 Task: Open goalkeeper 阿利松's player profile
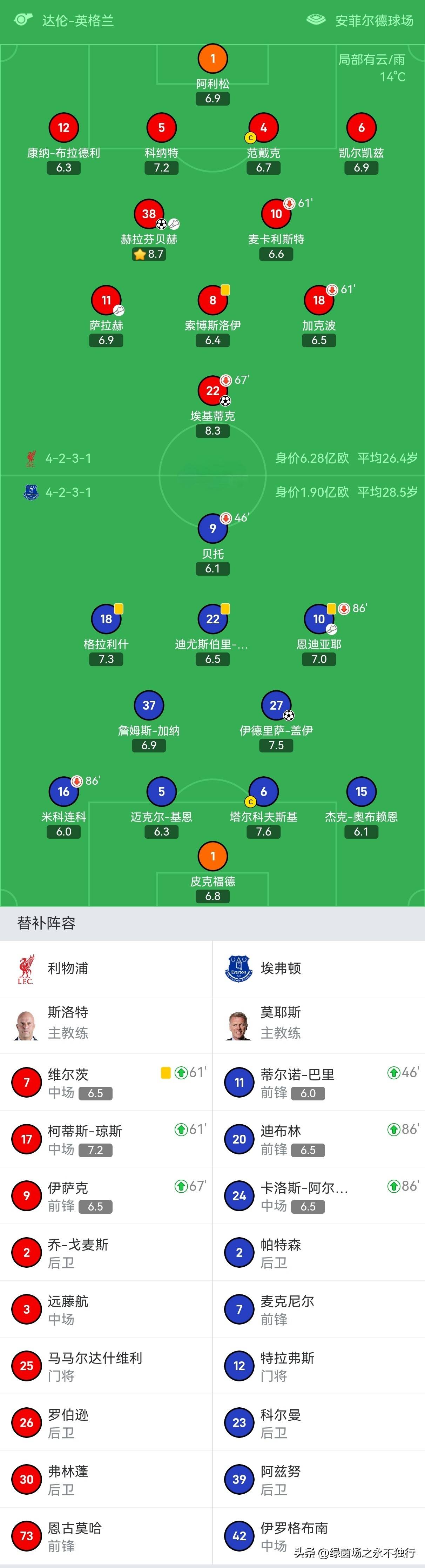tap(212, 59)
